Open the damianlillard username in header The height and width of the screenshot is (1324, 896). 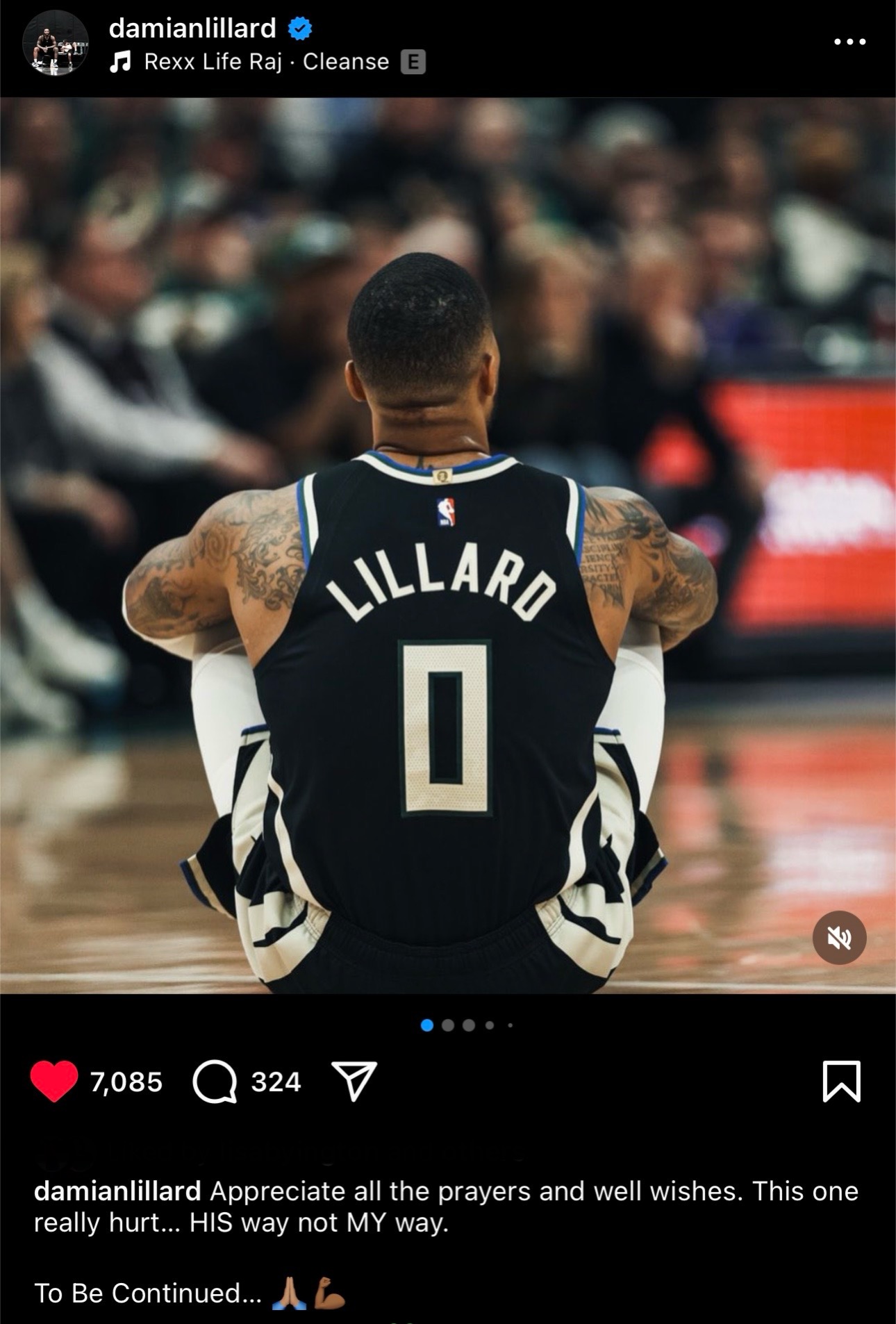[x=192, y=28]
